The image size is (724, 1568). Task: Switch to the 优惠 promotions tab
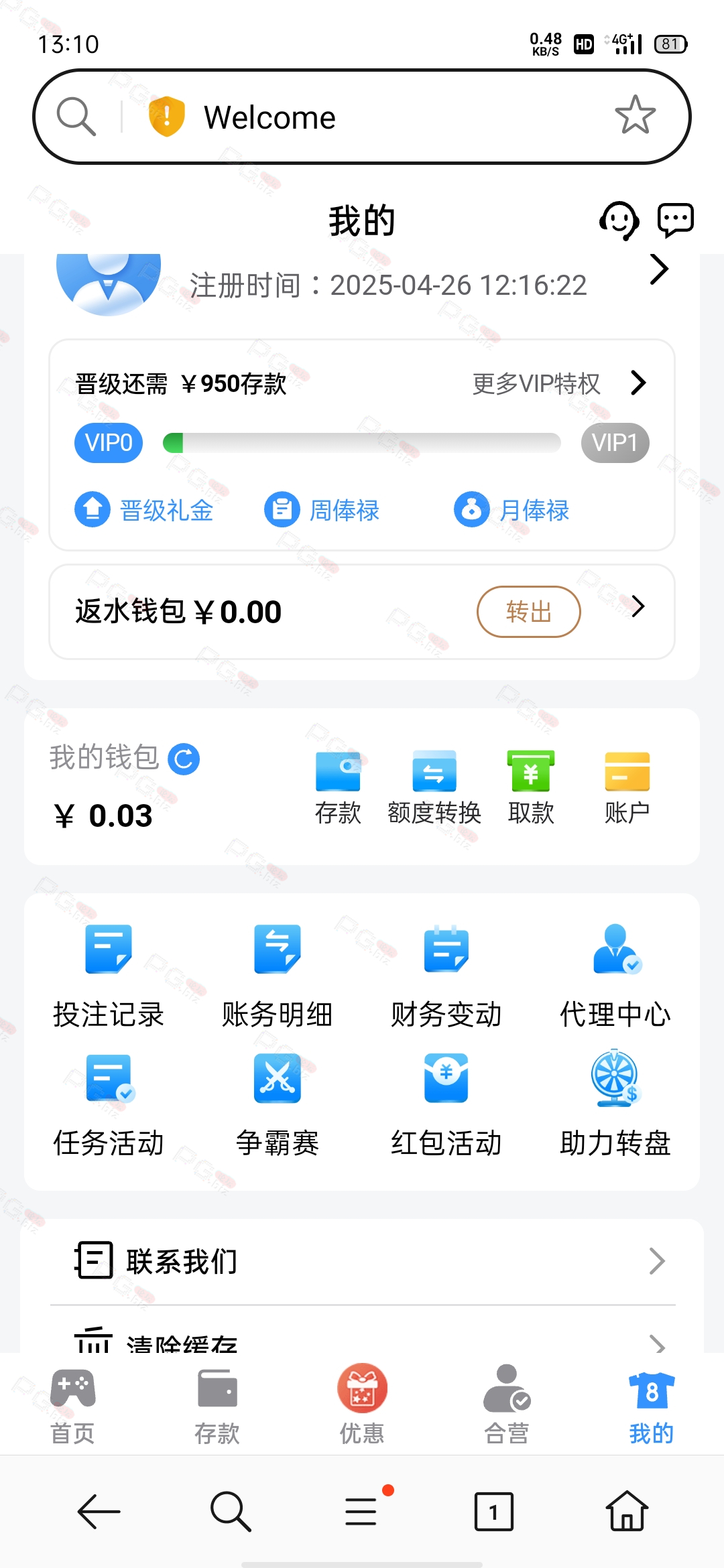pyautogui.click(x=362, y=1404)
